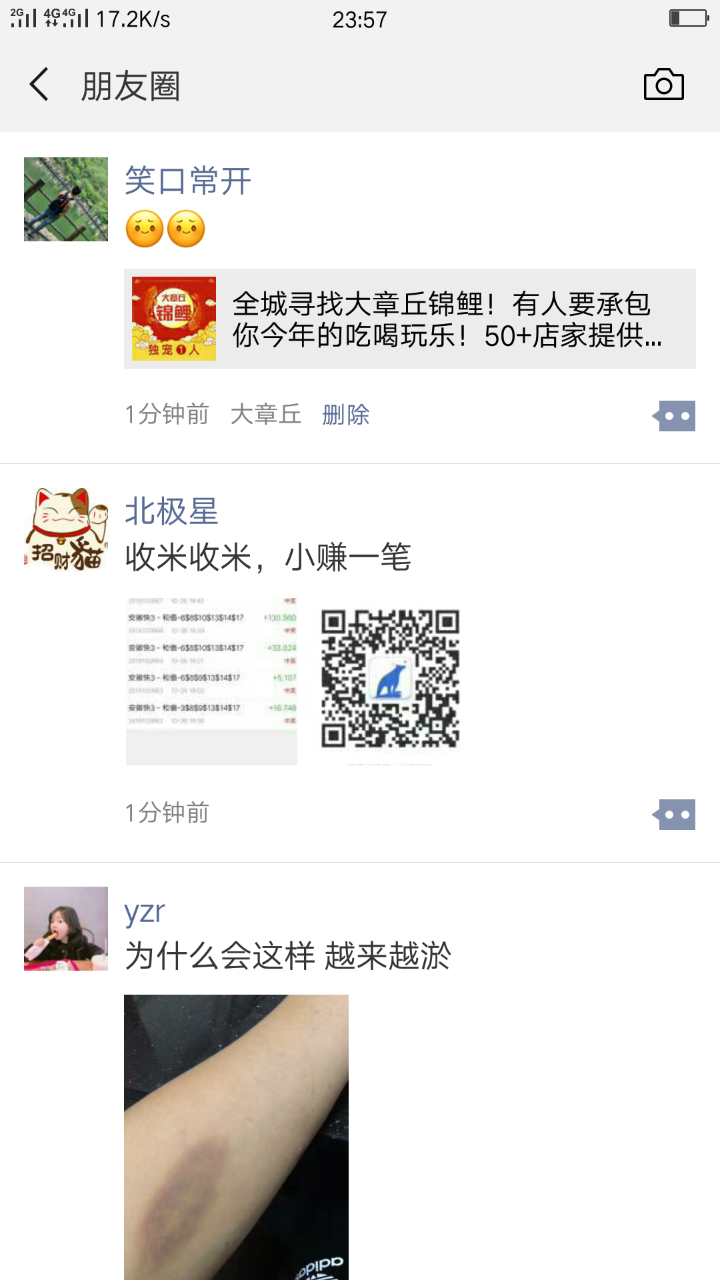Open yzr's profile avatar
The image size is (720, 1280).
tap(66, 928)
